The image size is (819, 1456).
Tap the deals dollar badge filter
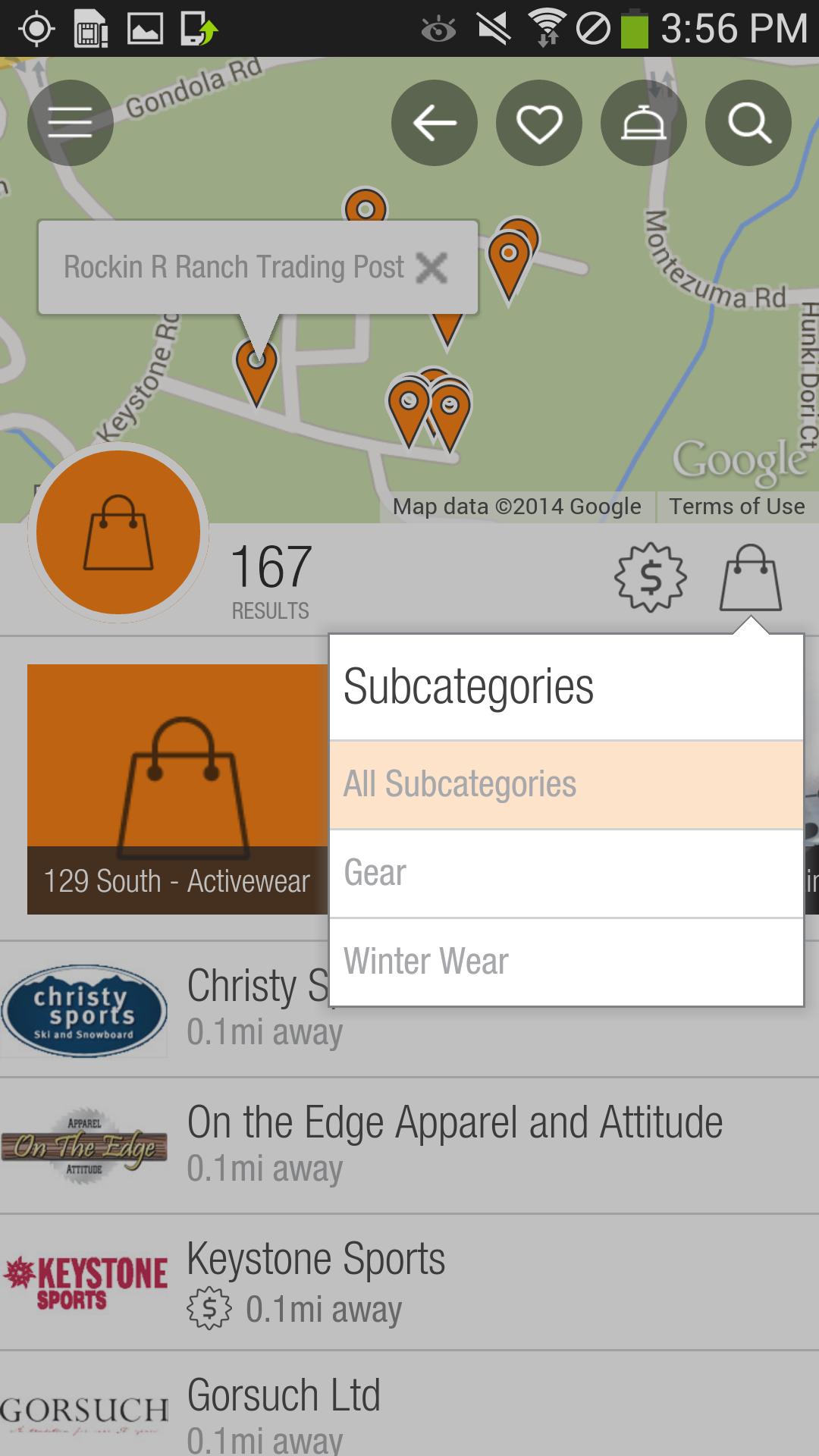pos(650,578)
